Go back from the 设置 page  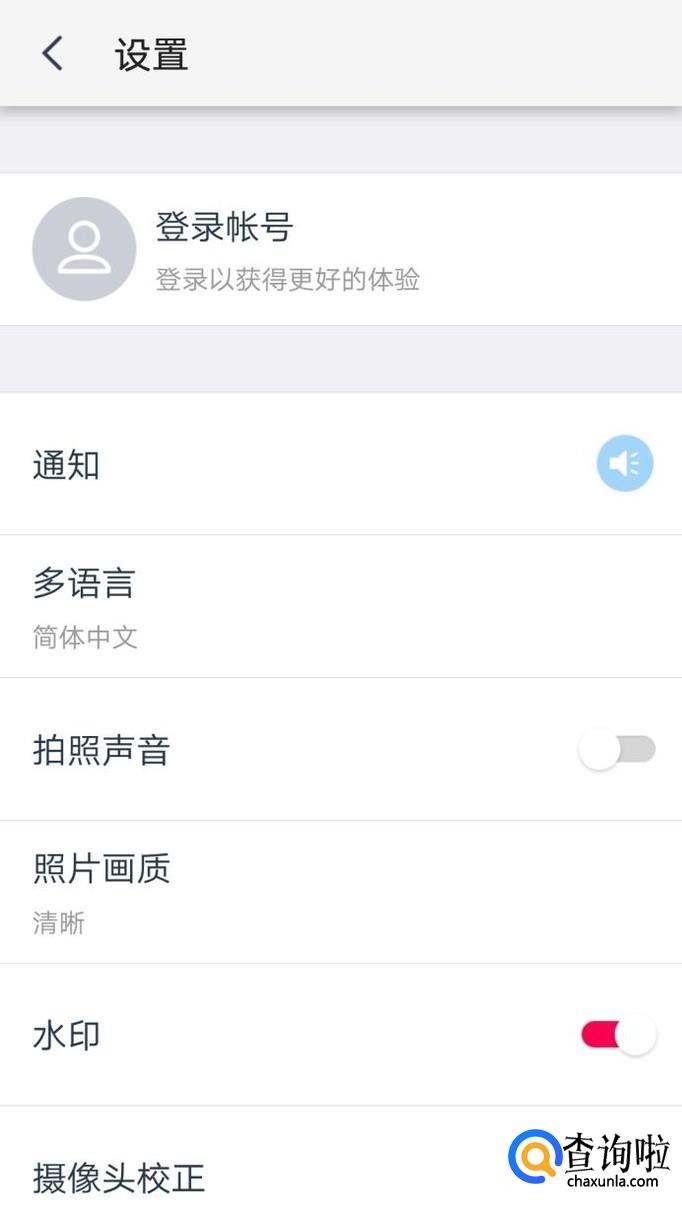pos(52,54)
